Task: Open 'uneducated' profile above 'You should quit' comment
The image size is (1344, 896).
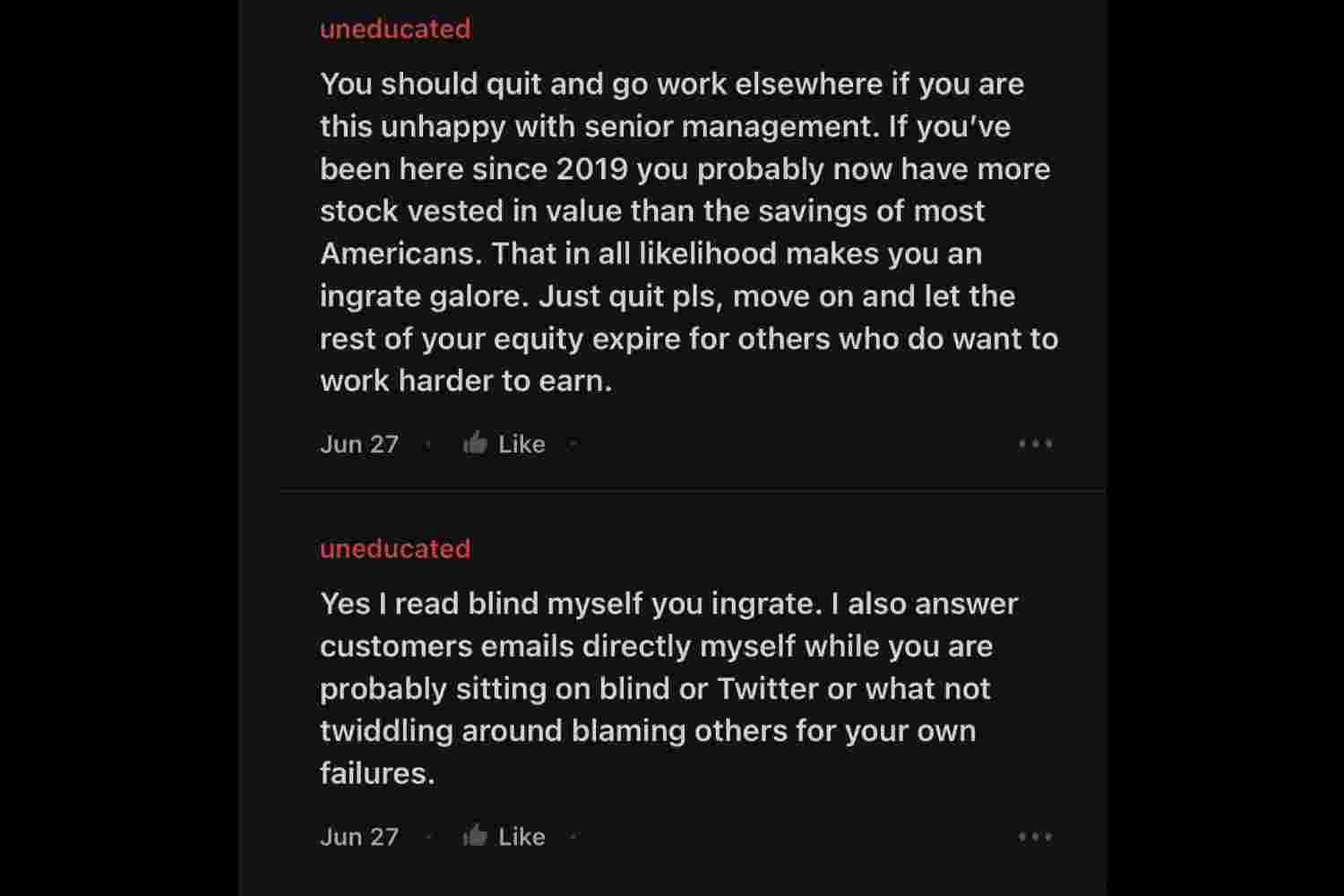Action: point(395,29)
